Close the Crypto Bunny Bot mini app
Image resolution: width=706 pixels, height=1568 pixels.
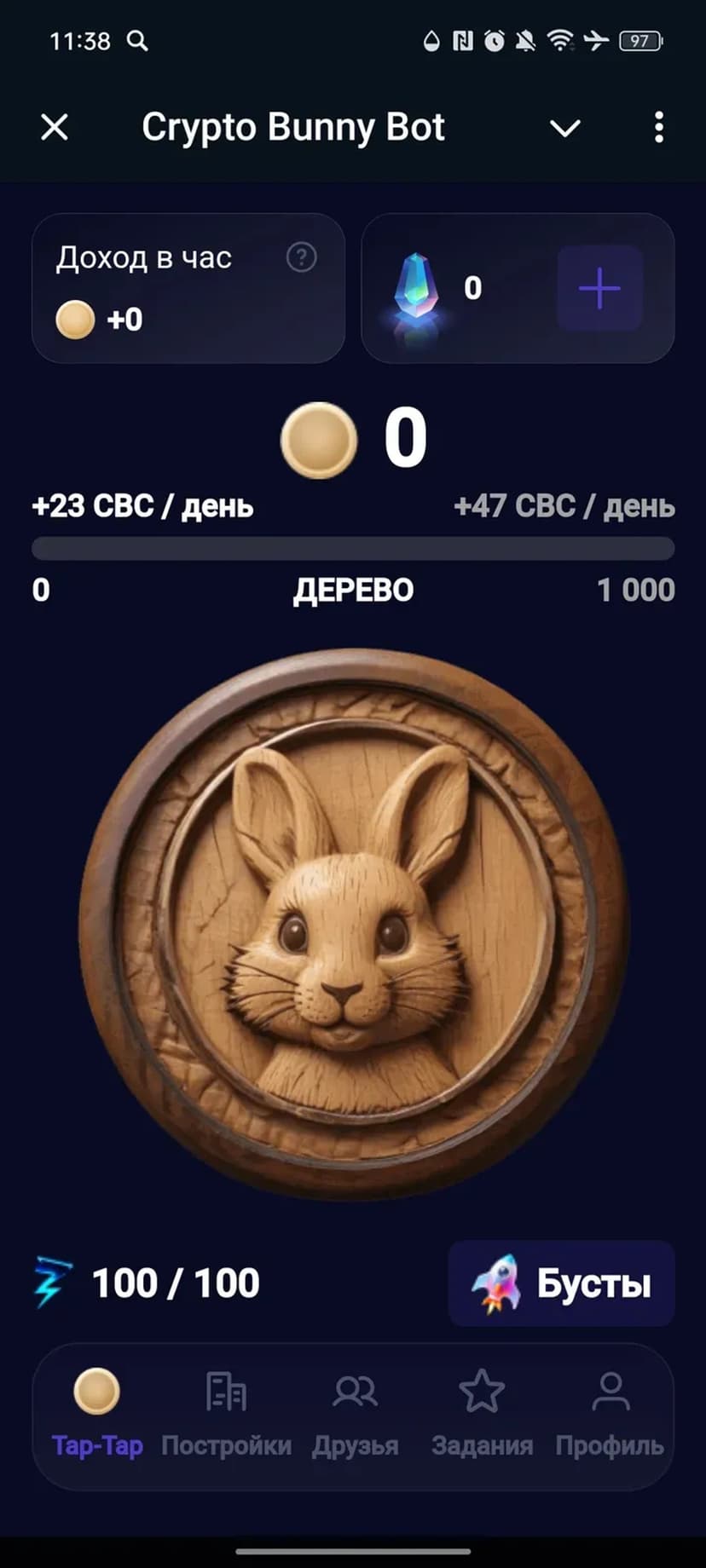click(x=55, y=128)
